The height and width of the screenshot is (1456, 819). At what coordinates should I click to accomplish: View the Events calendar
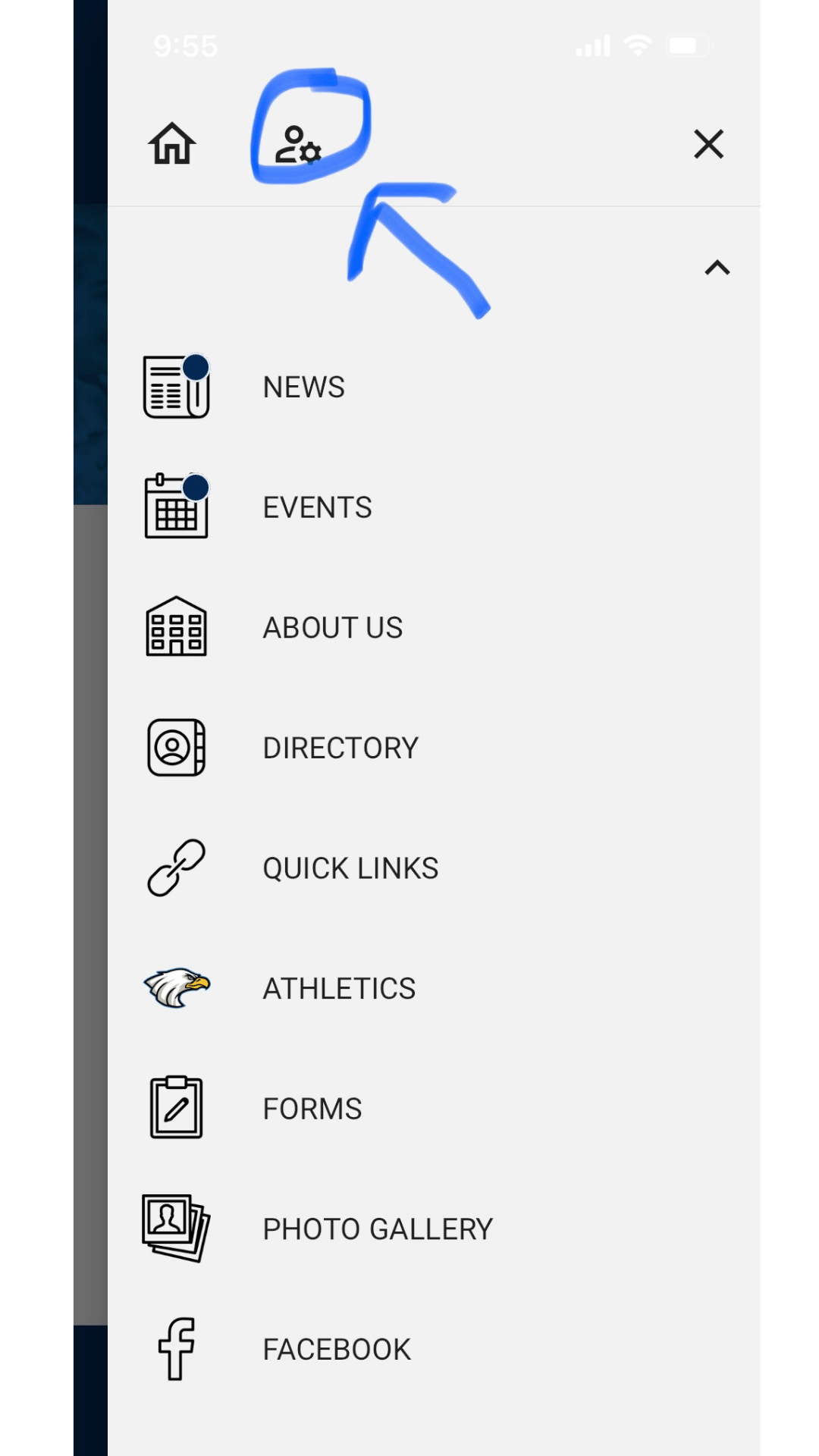coord(317,507)
